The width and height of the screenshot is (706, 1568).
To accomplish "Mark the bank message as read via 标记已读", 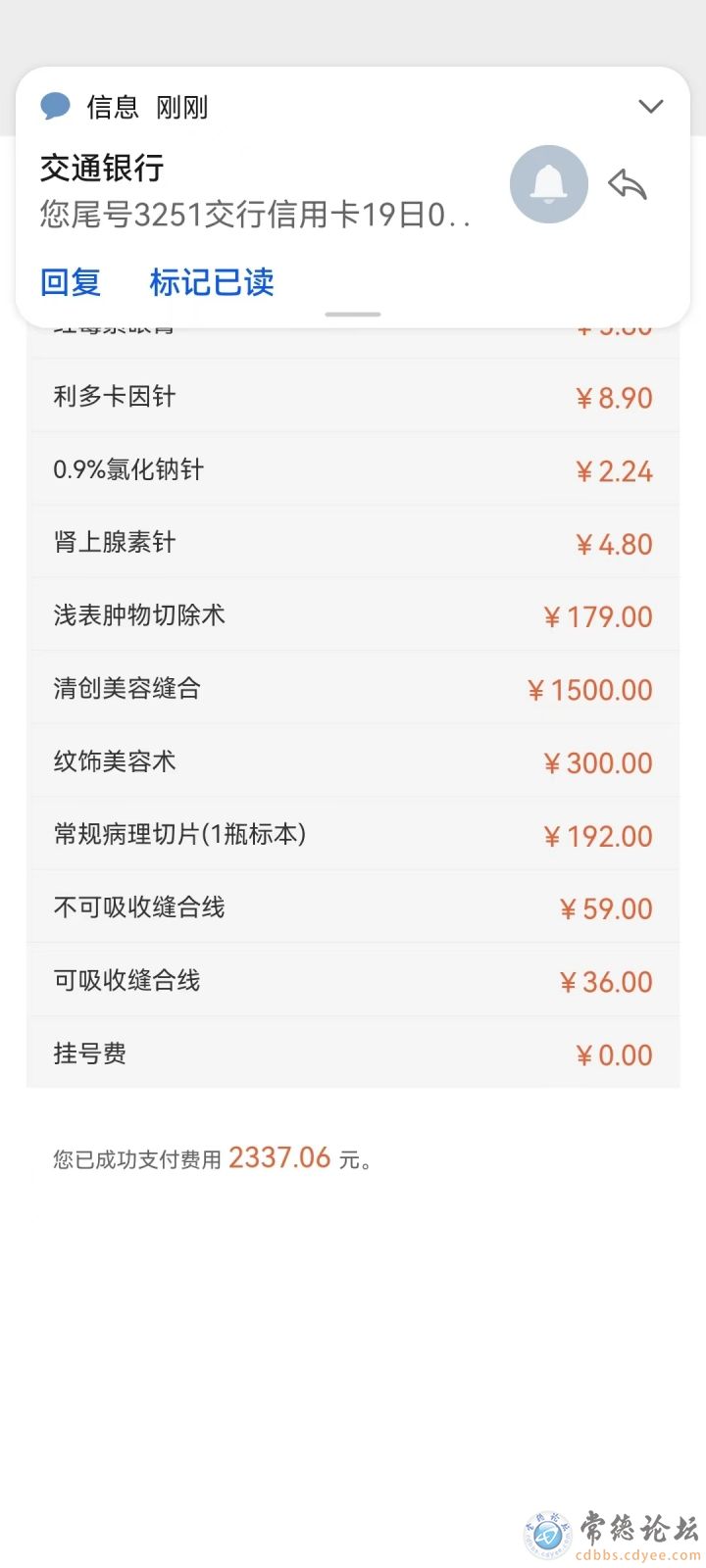I will [x=212, y=282].
